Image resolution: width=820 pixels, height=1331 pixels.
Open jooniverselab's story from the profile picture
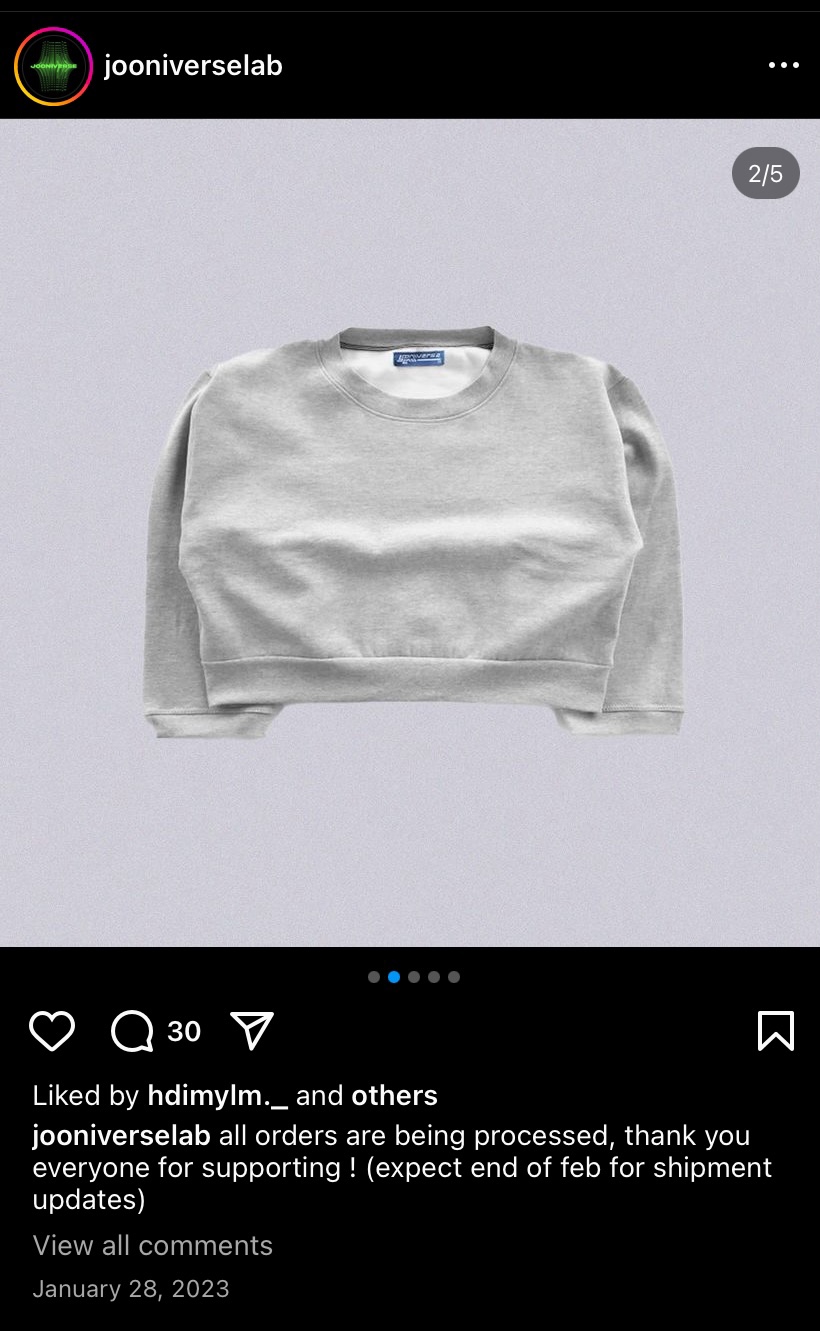point(53,66)
